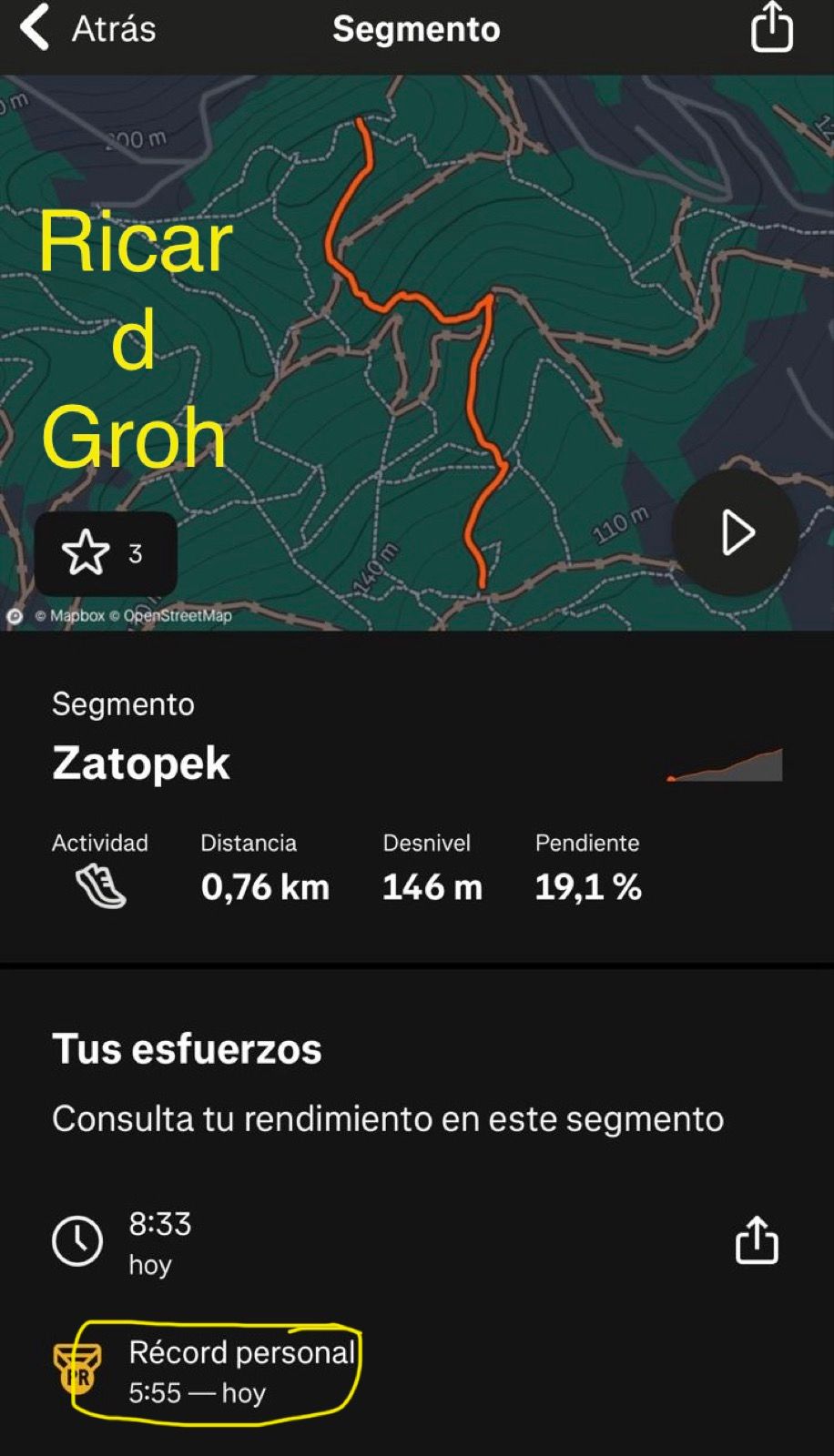Star the Zatopek segment
Screen dimensions: 834x1456
point(105,553)
